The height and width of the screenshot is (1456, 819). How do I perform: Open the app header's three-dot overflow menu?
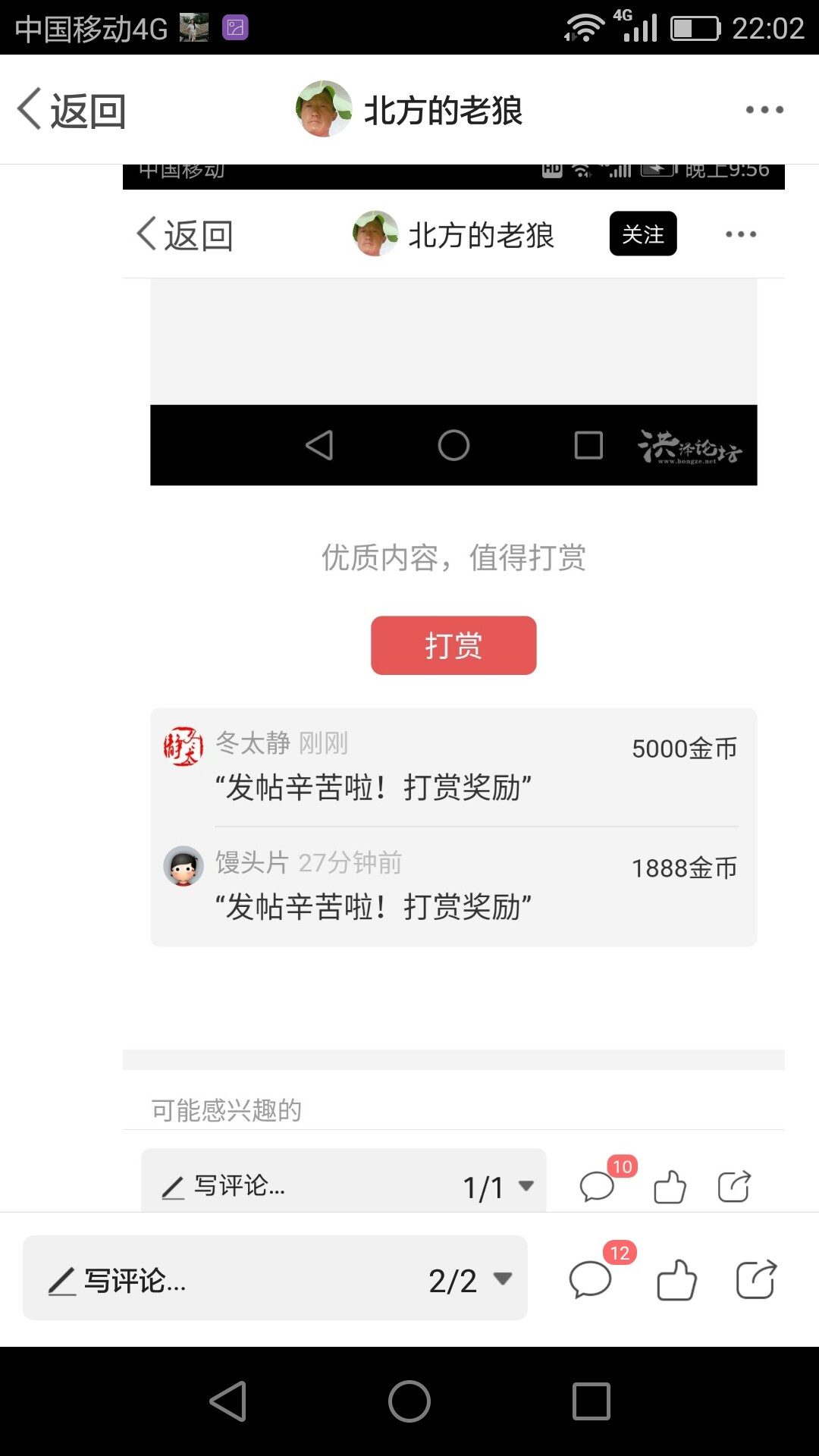coord(764,110)
